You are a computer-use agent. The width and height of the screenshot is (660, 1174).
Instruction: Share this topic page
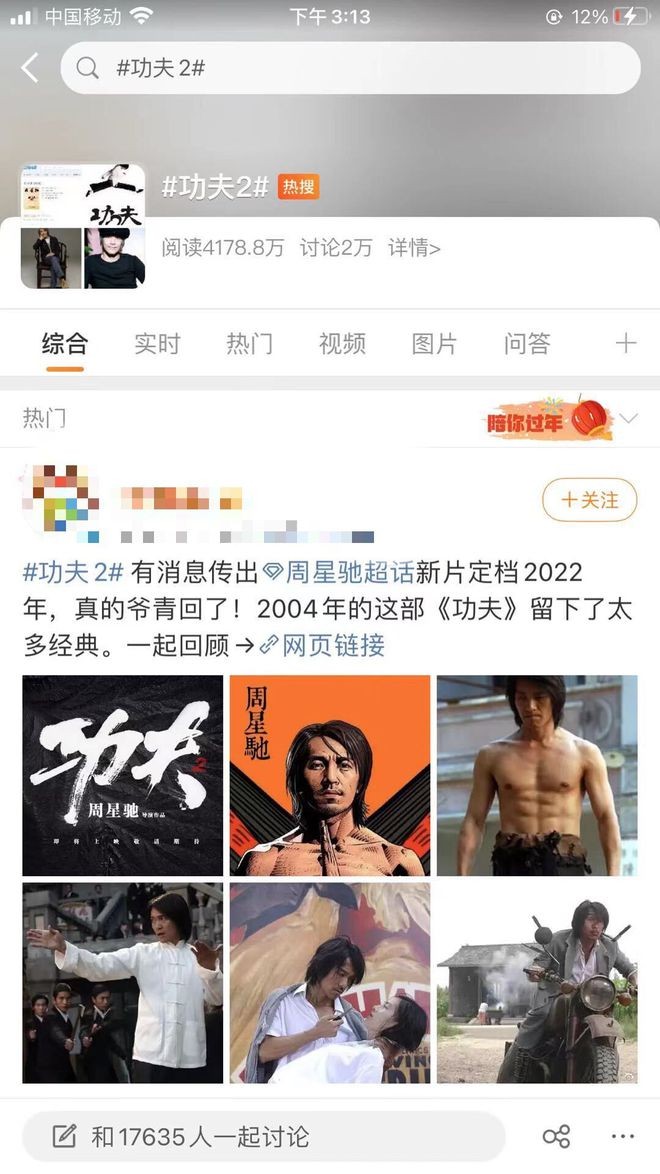(556, 1136)
